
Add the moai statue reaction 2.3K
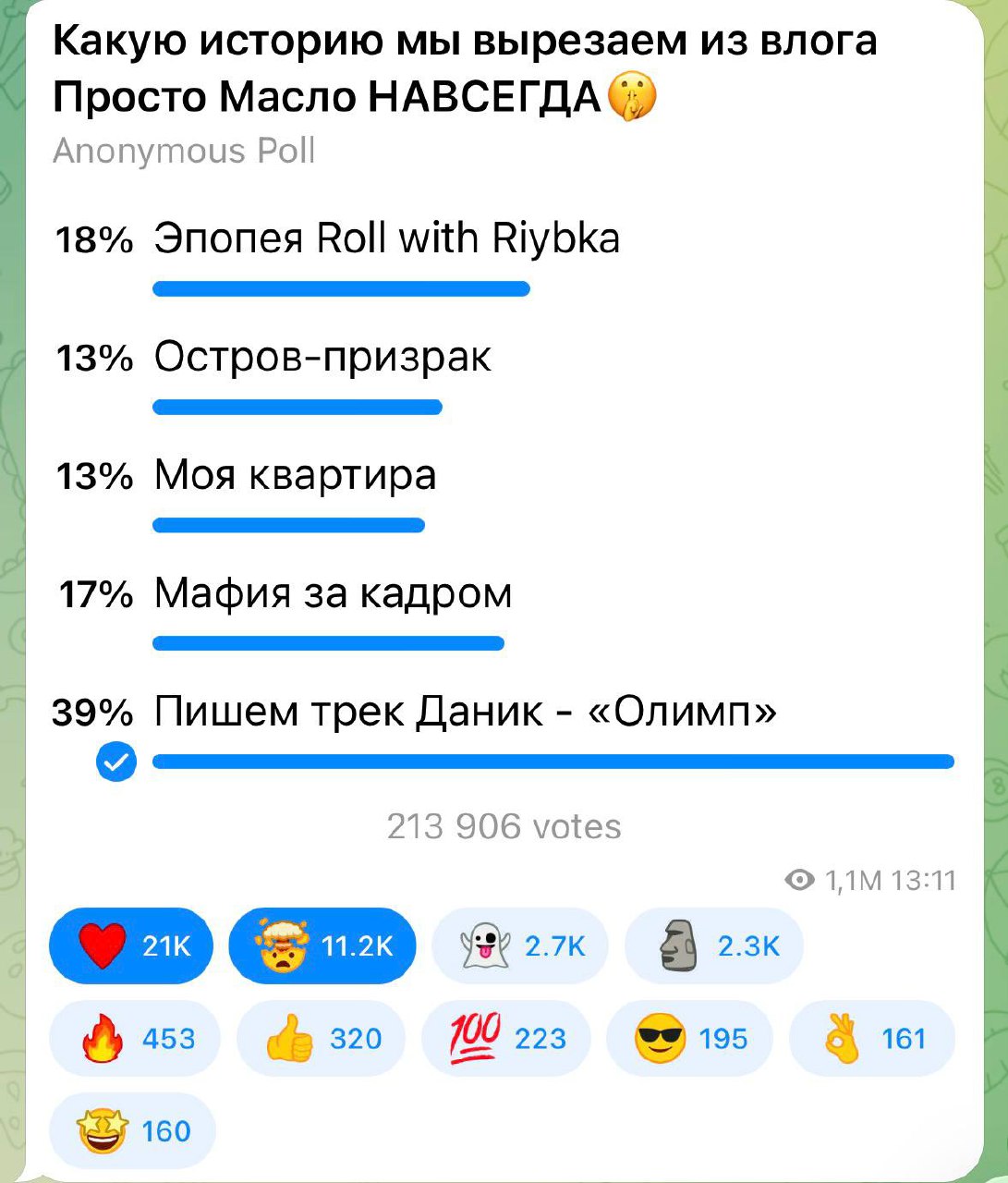713,945
